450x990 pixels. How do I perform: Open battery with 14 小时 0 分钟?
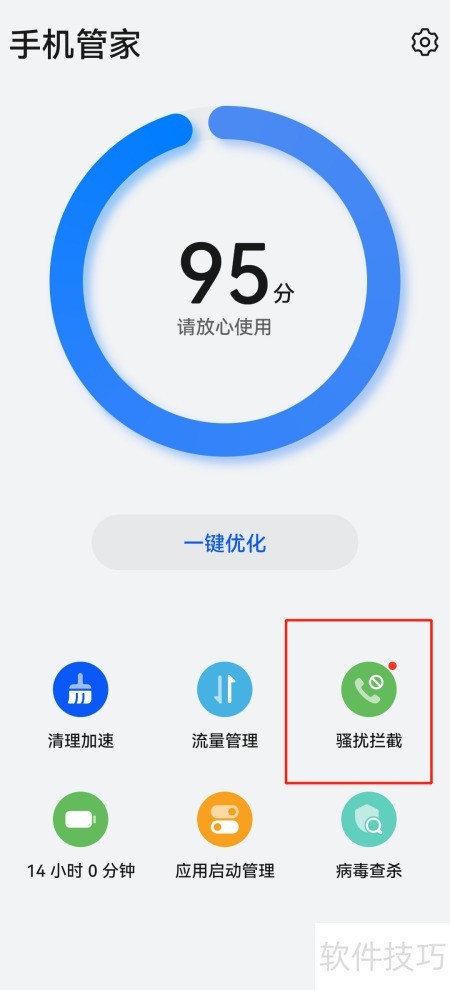[x=81, y=835]
